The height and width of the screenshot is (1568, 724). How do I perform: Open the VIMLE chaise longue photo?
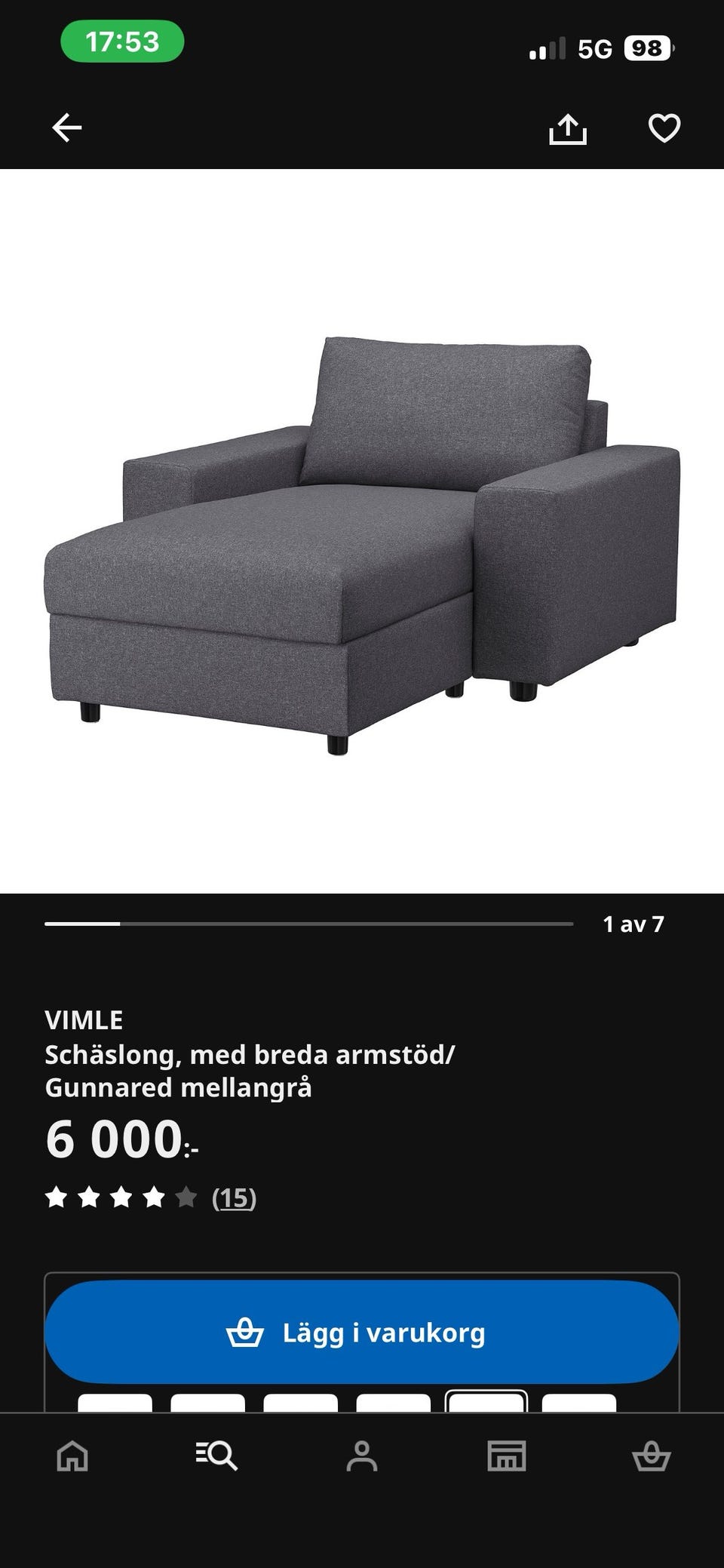tap(362, 528)
